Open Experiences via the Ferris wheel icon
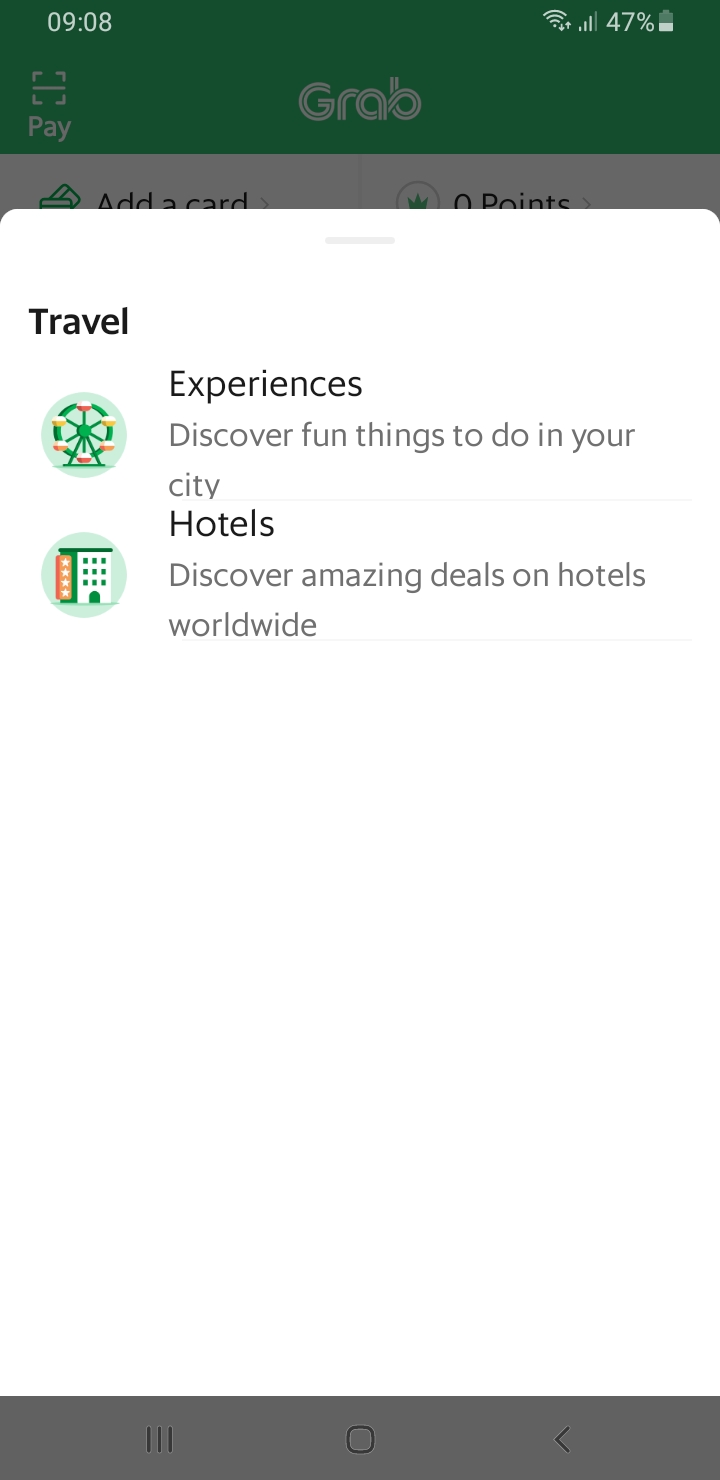Viewport: 720px width, 1480px height. (x=84, y=434)
